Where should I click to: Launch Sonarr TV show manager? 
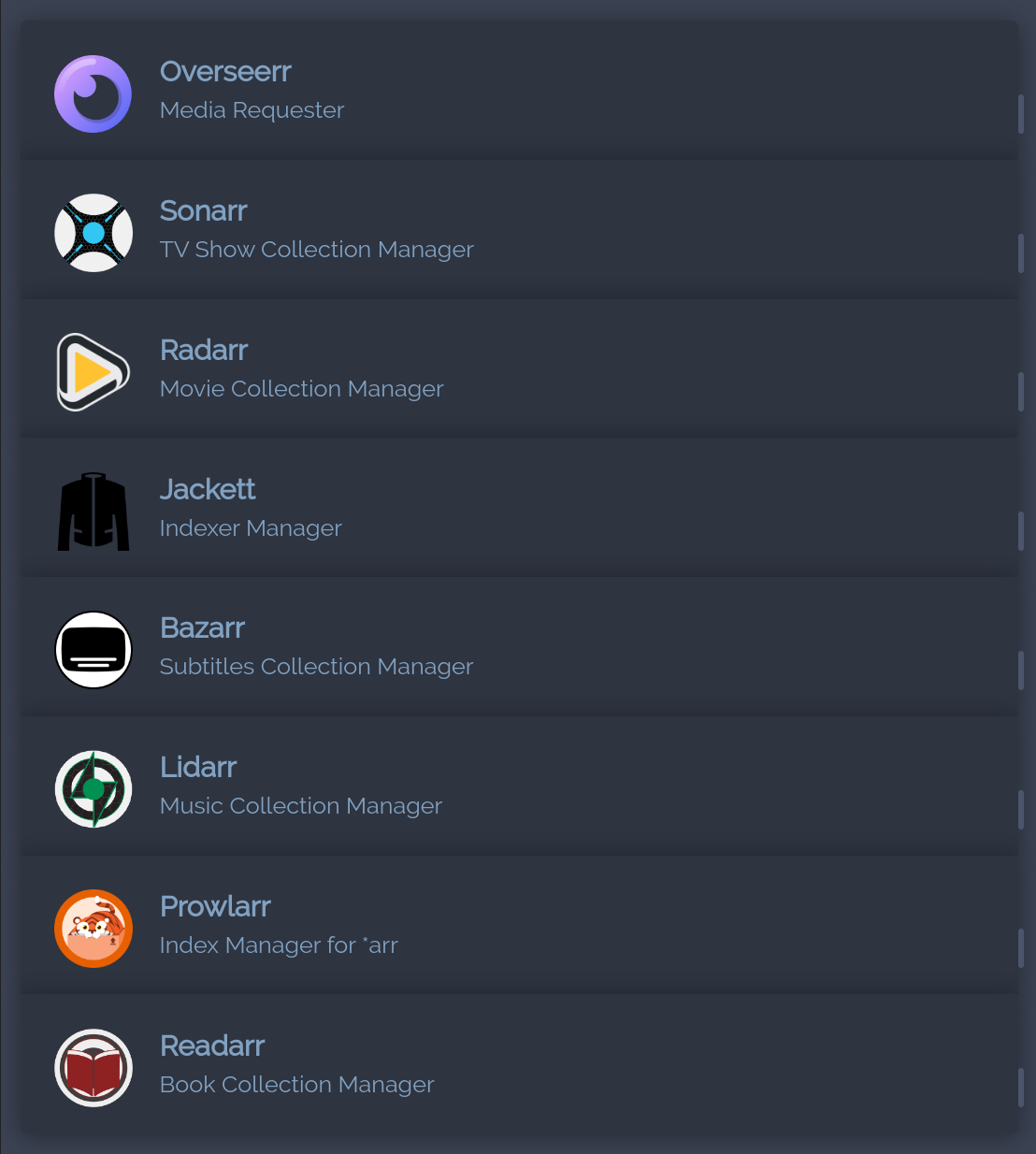[x=203, y=211]
